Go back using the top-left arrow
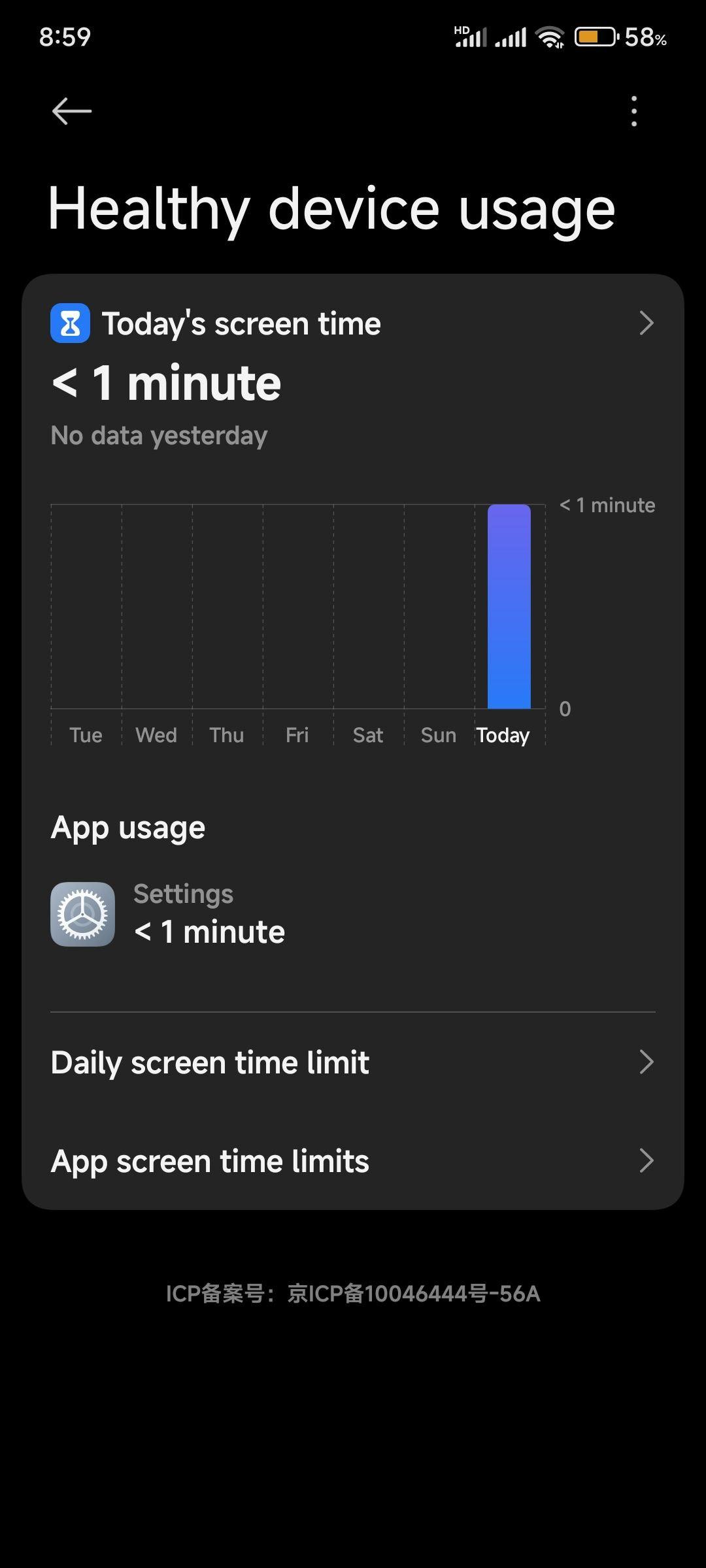Image resolution: width=706 pixels, height=1568 pixels. point(72,111)
